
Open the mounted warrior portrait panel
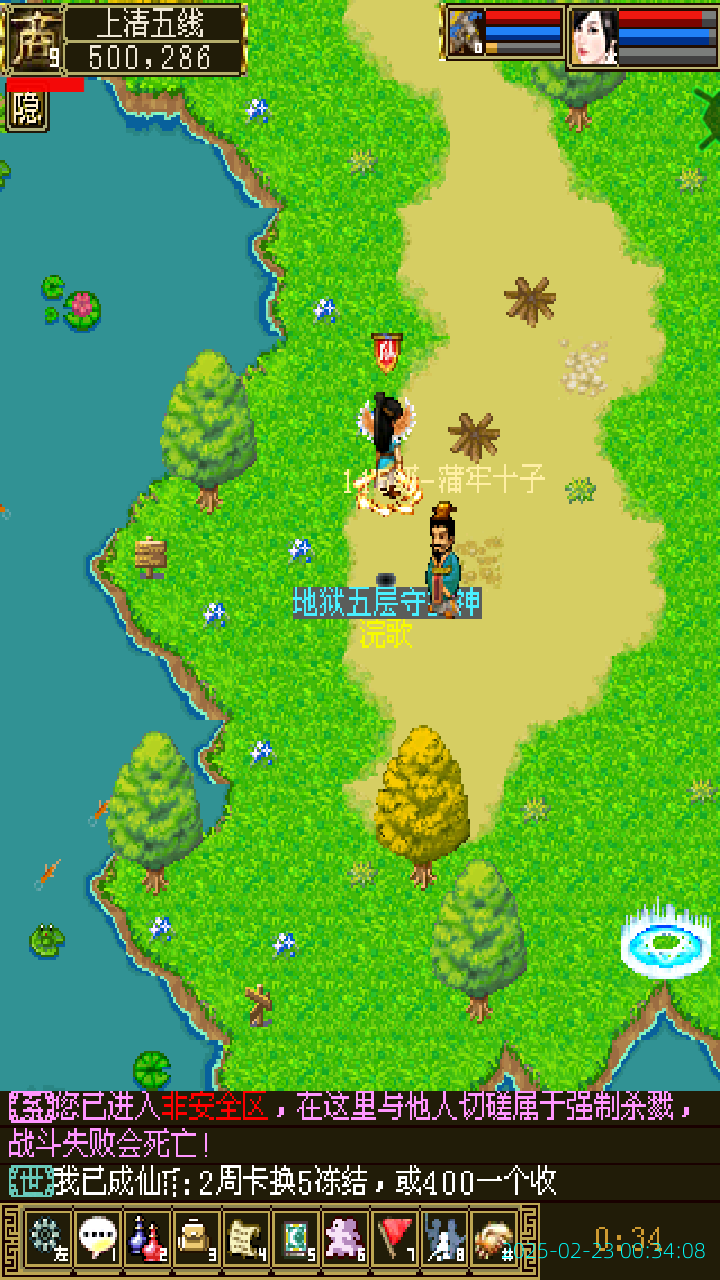click(465, 34)
